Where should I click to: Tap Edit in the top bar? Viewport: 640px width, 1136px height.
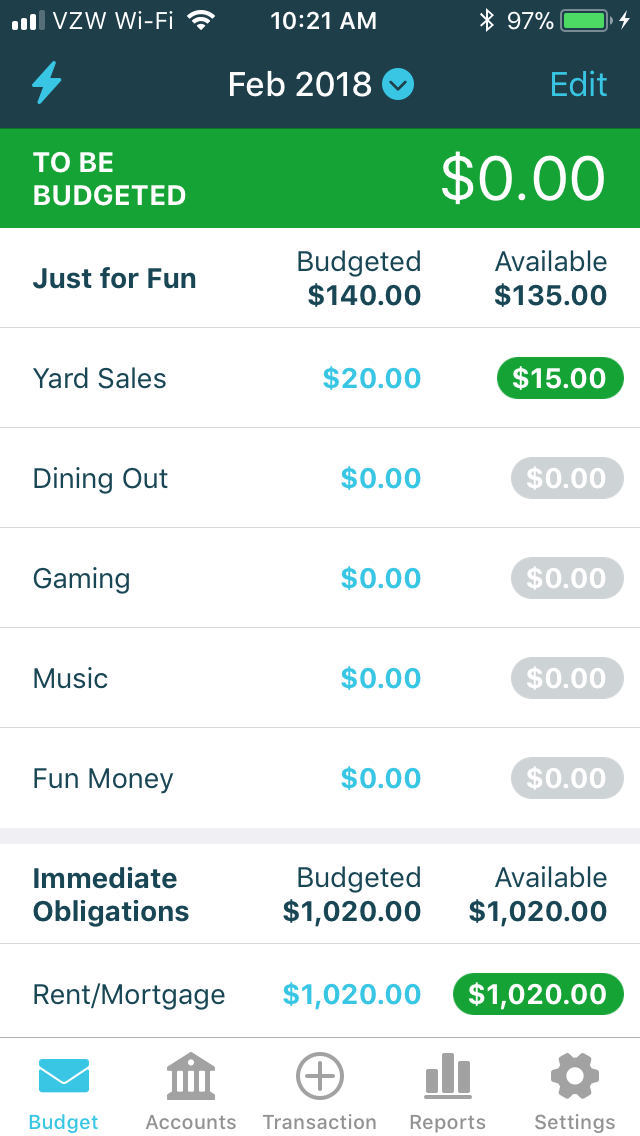coord(578,84)
